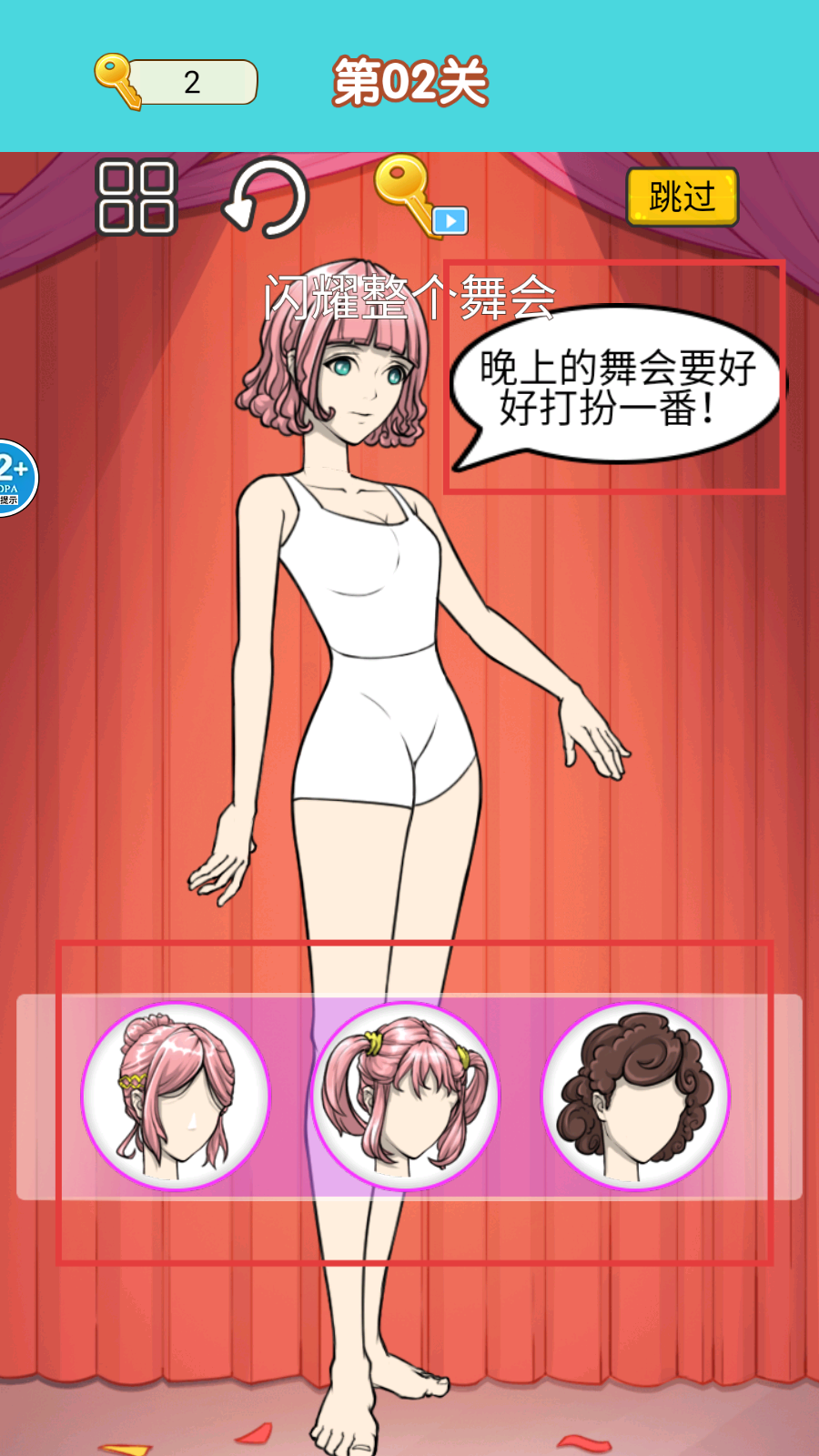Watch video for a key hint

point(419,196)
